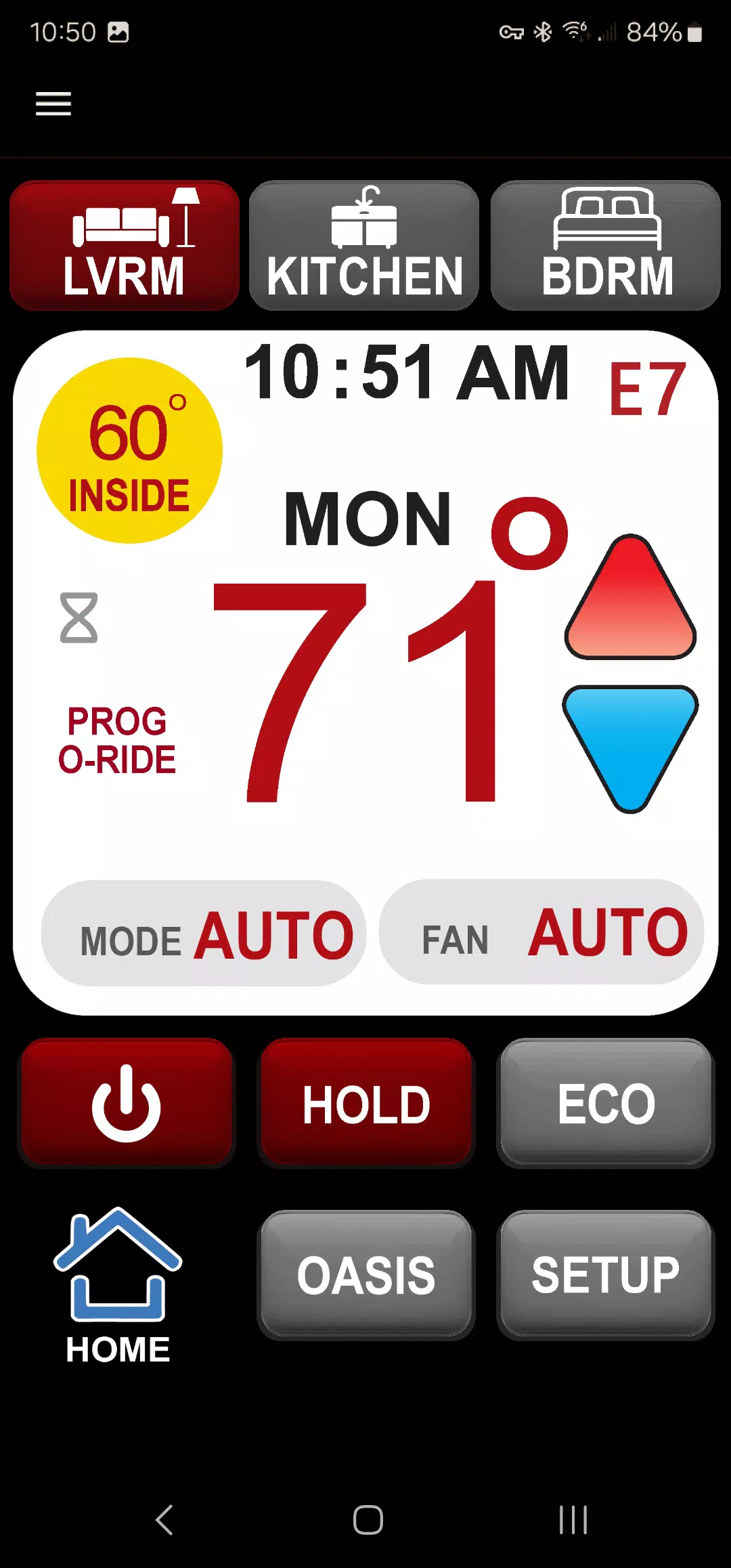Select the LVRM zone tab

[x=125, y=246]
